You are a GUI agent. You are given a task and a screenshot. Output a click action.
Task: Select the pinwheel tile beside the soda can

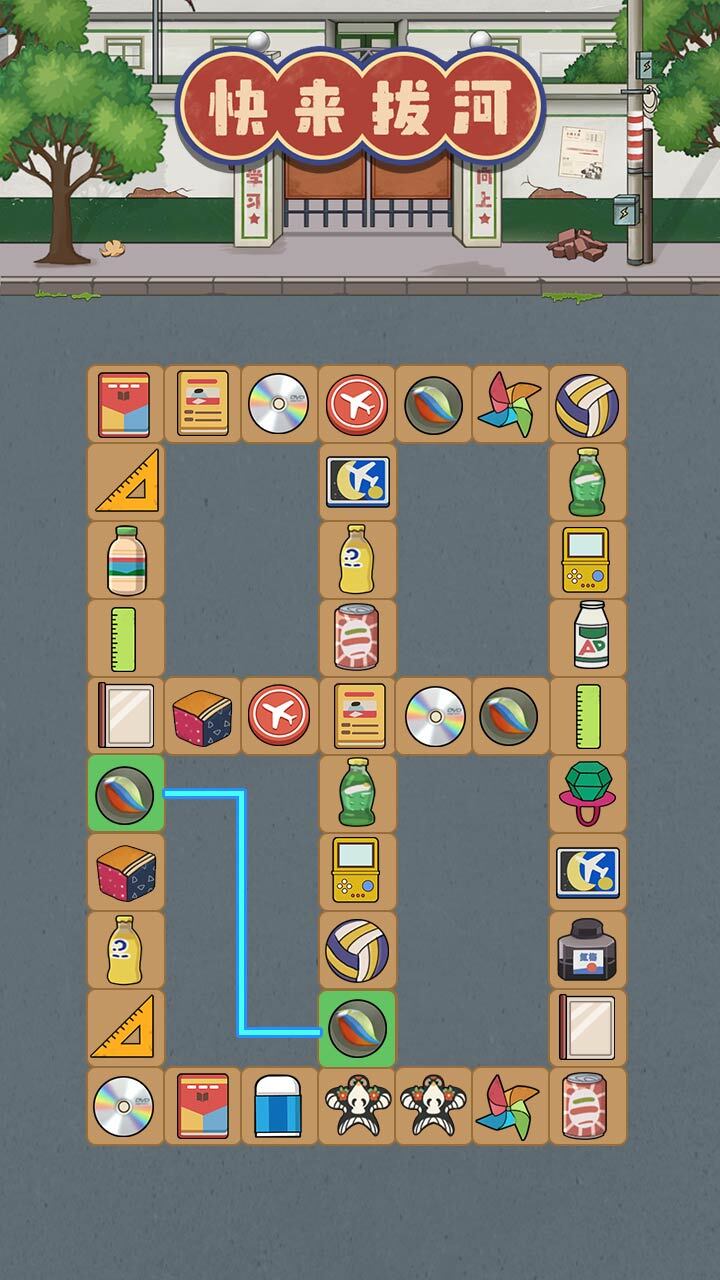[511, 1105]
